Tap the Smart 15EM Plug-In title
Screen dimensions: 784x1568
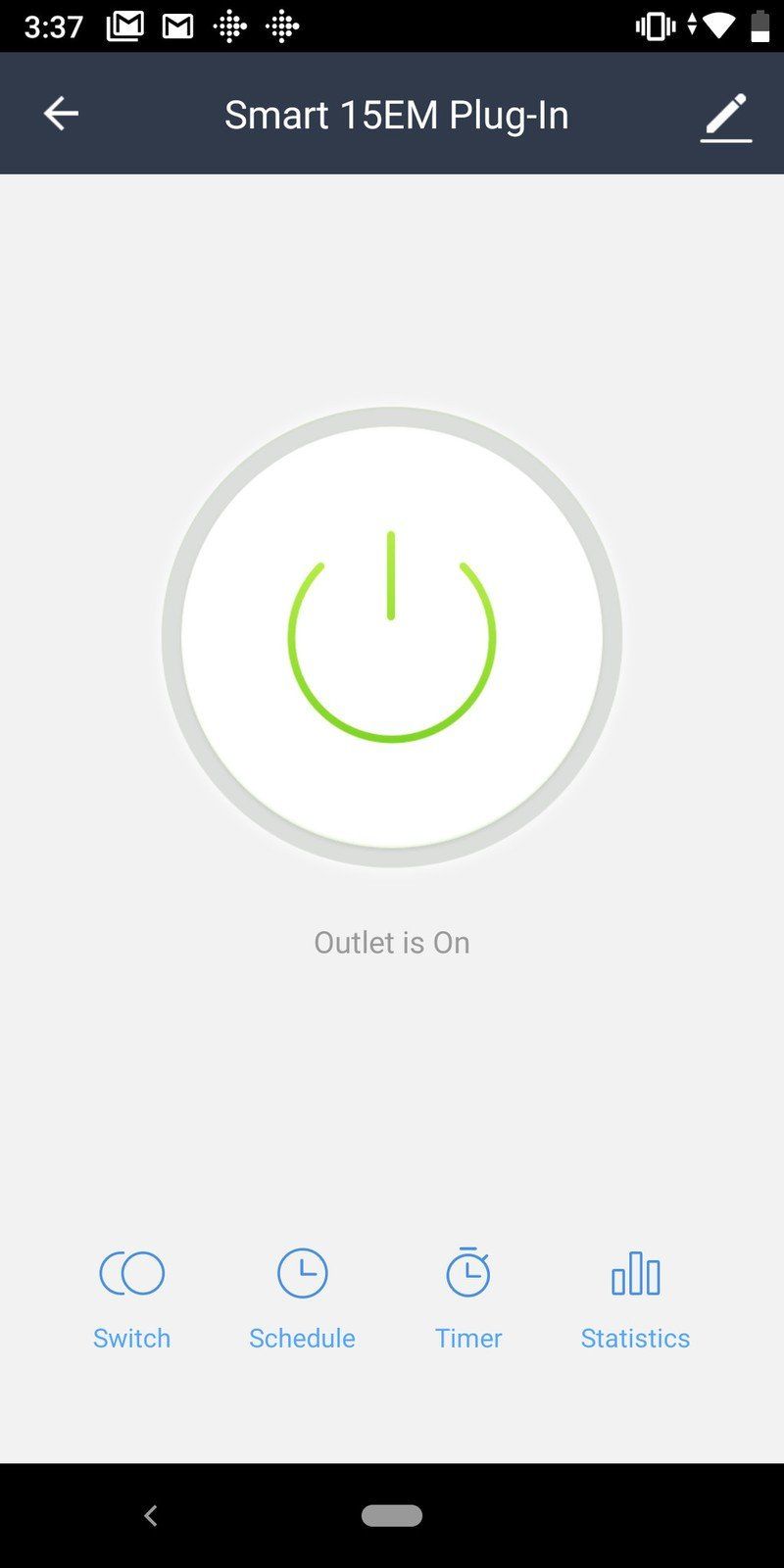[x=397, y=113]
